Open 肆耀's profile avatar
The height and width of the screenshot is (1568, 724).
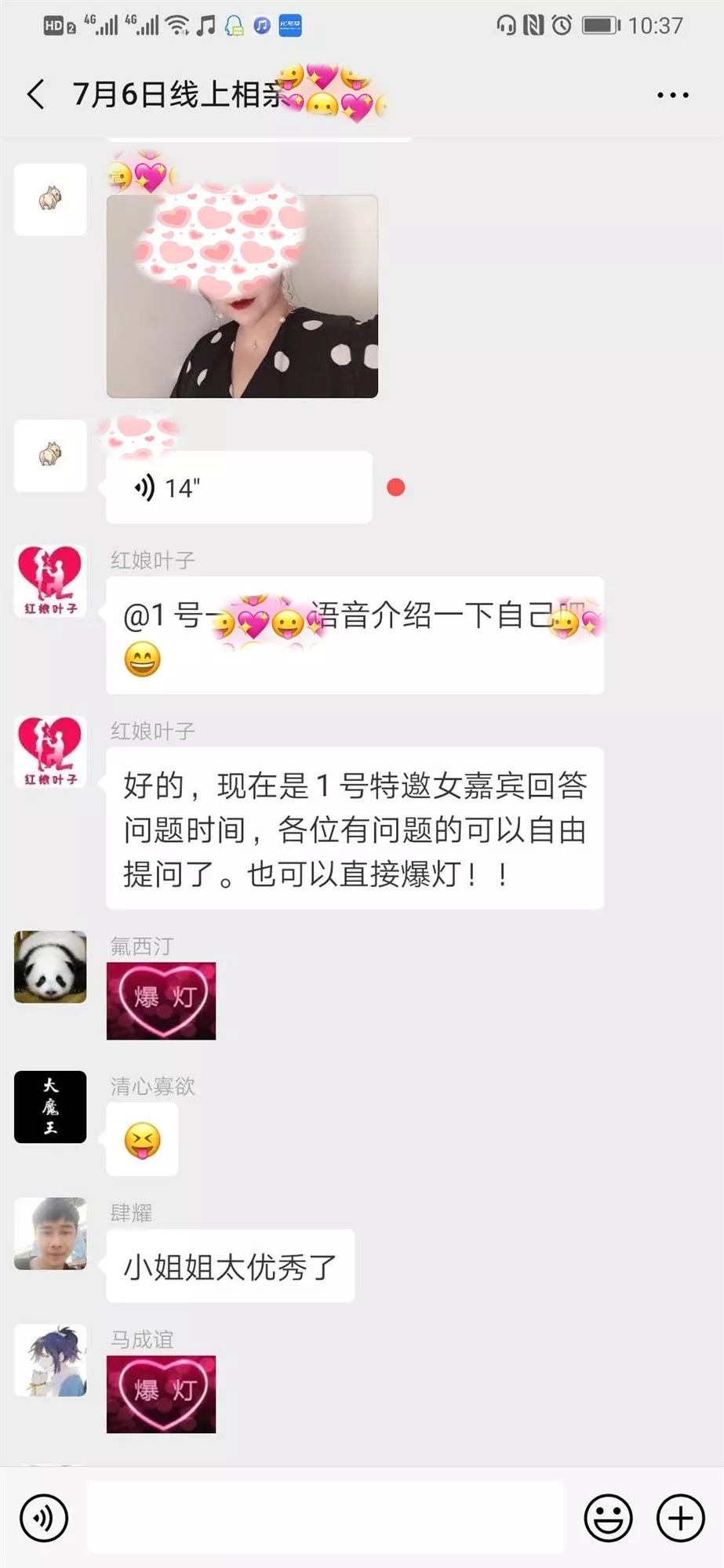pos(50,1233)
